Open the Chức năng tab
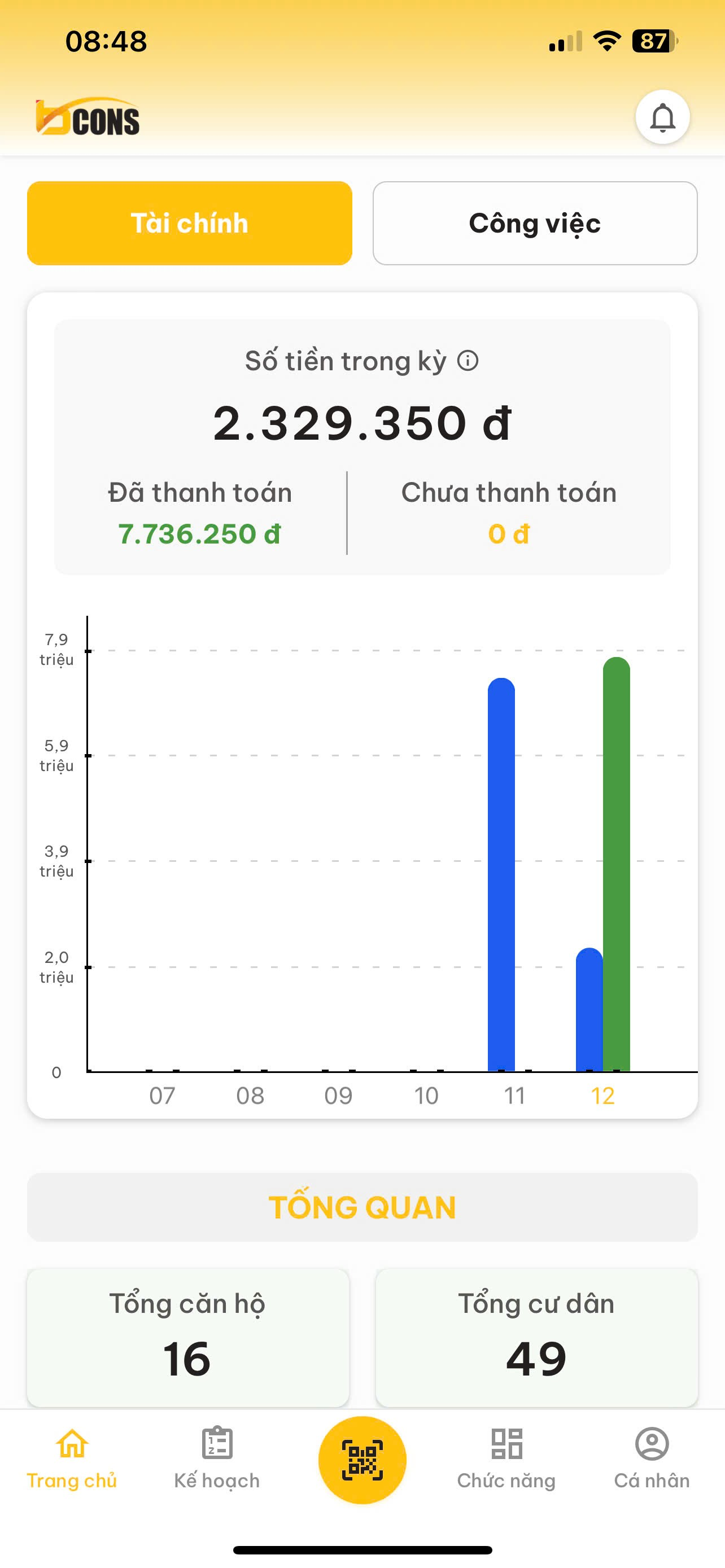Image resolution: width=725 pixels, height=1568 pixels. click(x=506, y=1458)
